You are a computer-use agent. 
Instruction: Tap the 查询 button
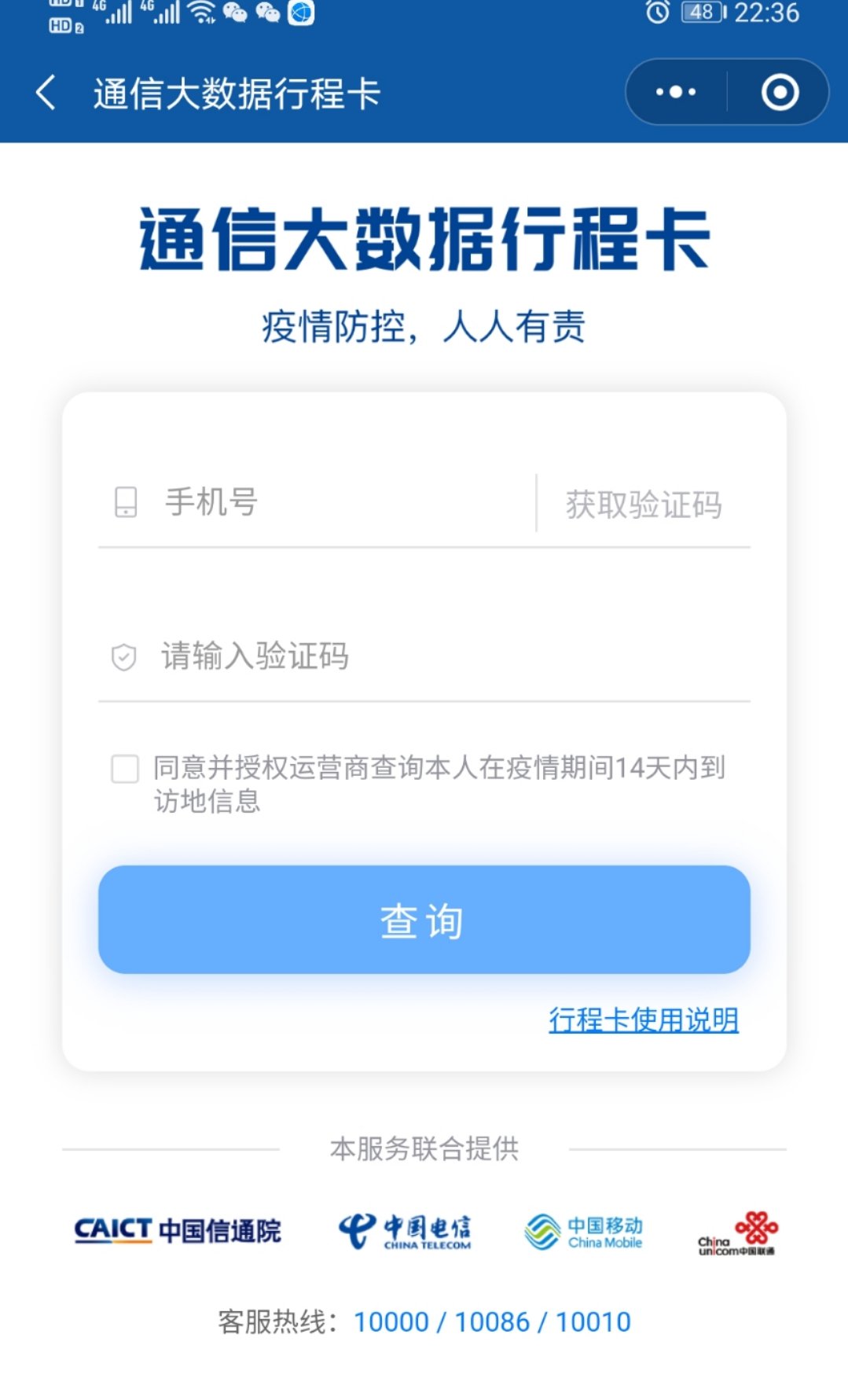(x=424, y=920)
